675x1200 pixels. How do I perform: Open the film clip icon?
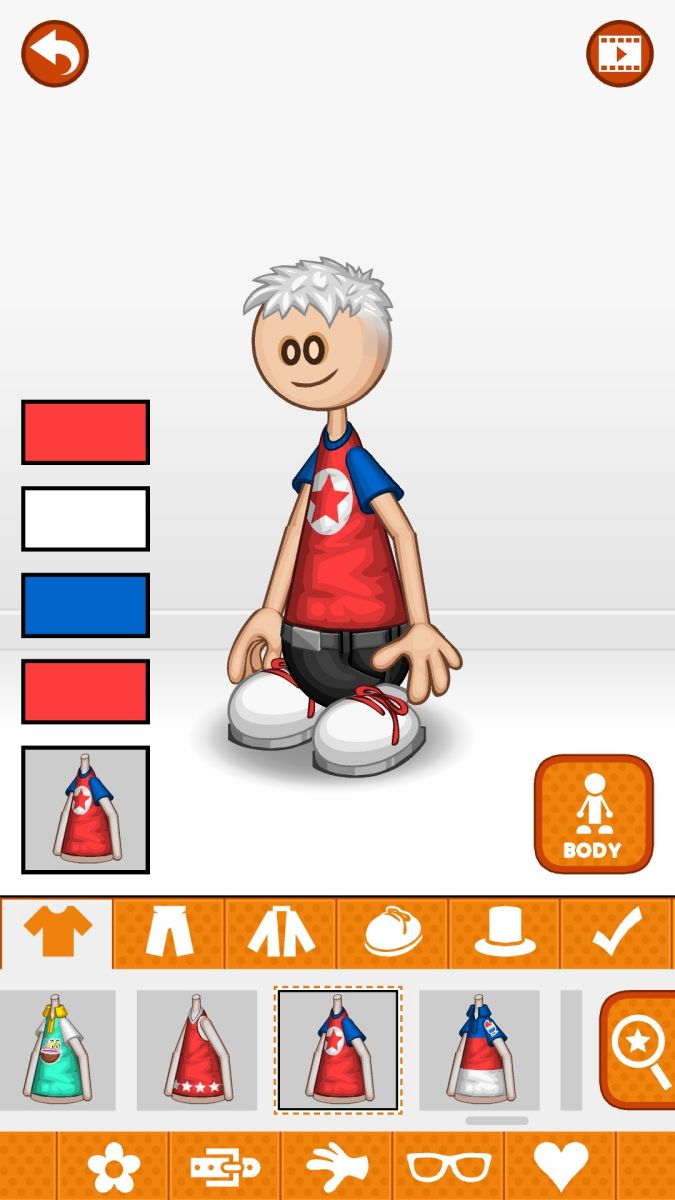pos(619,53)
